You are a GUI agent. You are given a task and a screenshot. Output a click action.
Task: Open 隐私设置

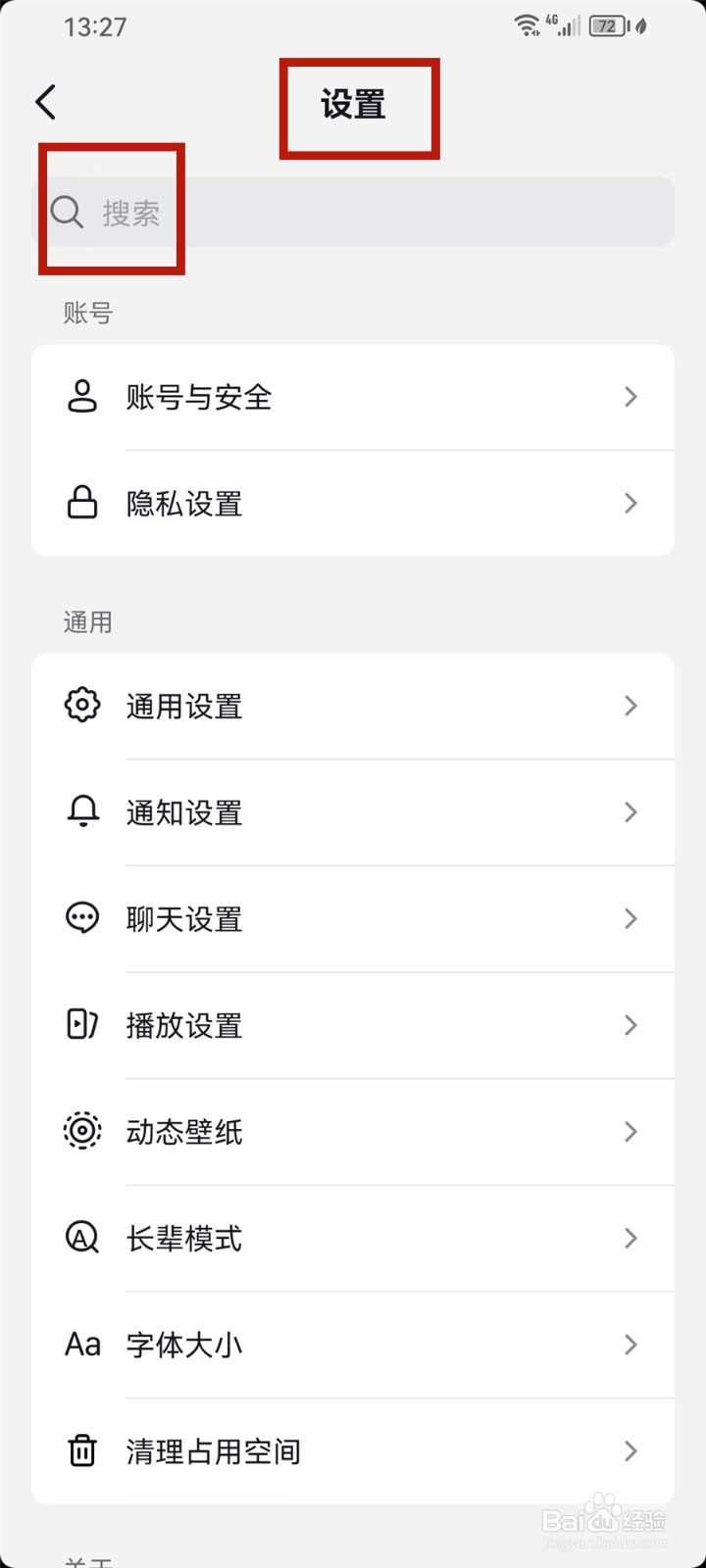pyautogui.click(x=353, y=504)
